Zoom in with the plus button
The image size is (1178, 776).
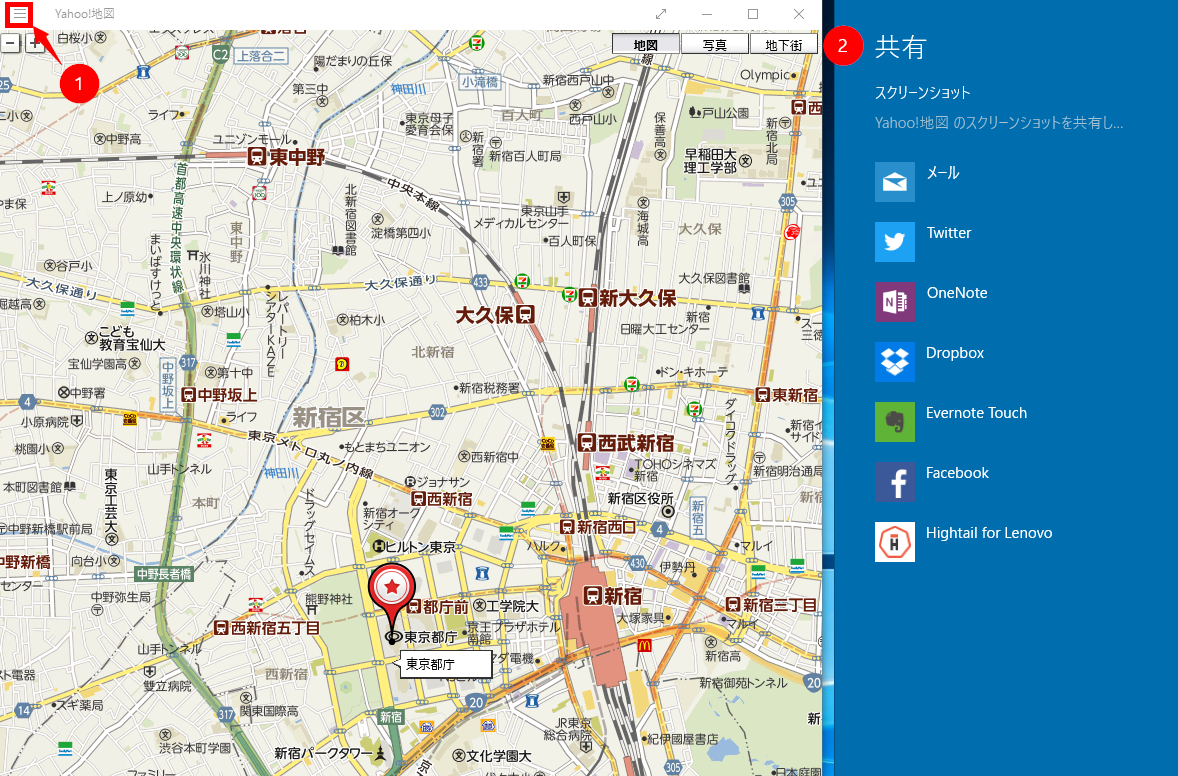click(35, 43)
